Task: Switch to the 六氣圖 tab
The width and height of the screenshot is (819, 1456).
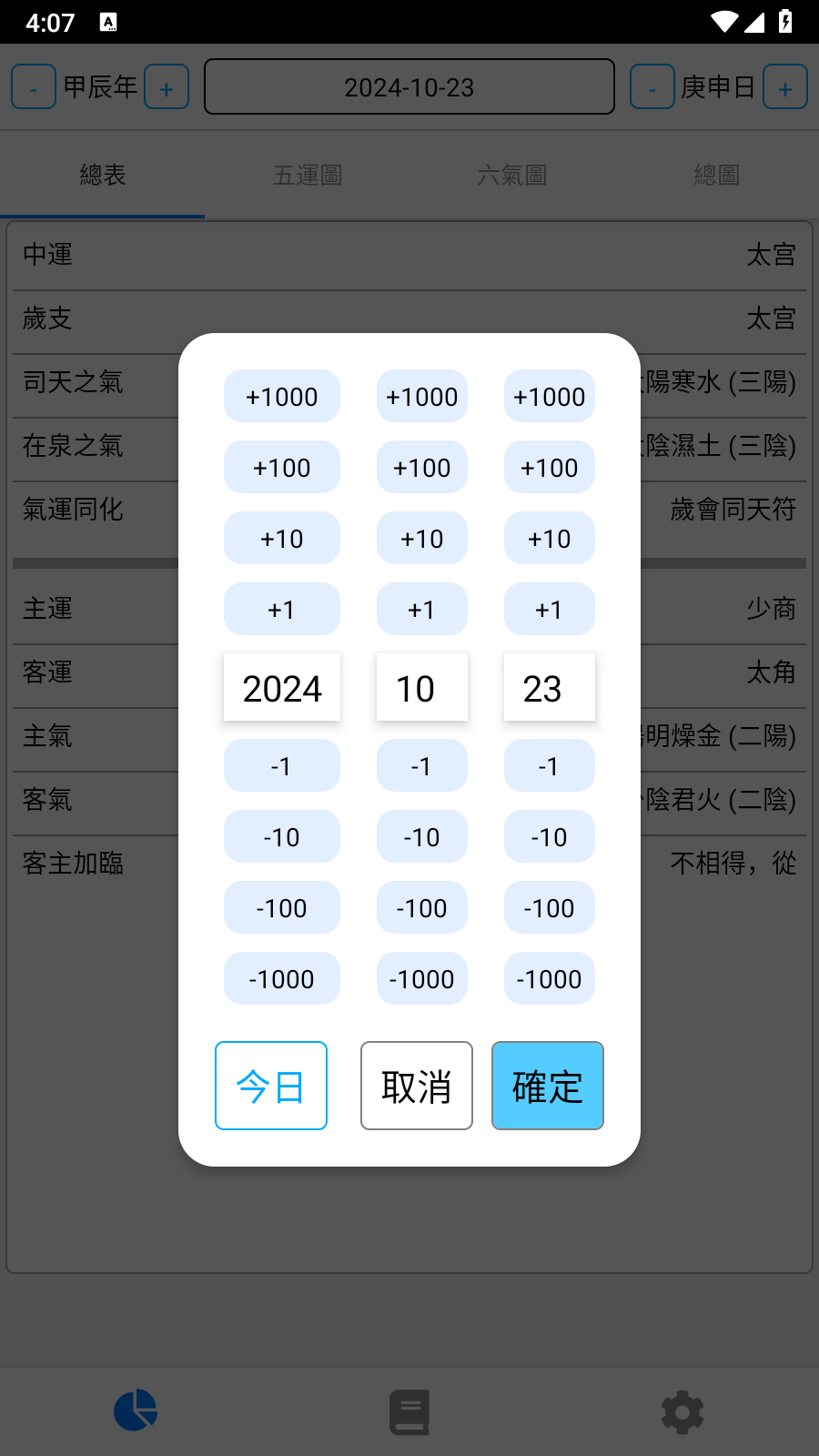Action: 511,174
